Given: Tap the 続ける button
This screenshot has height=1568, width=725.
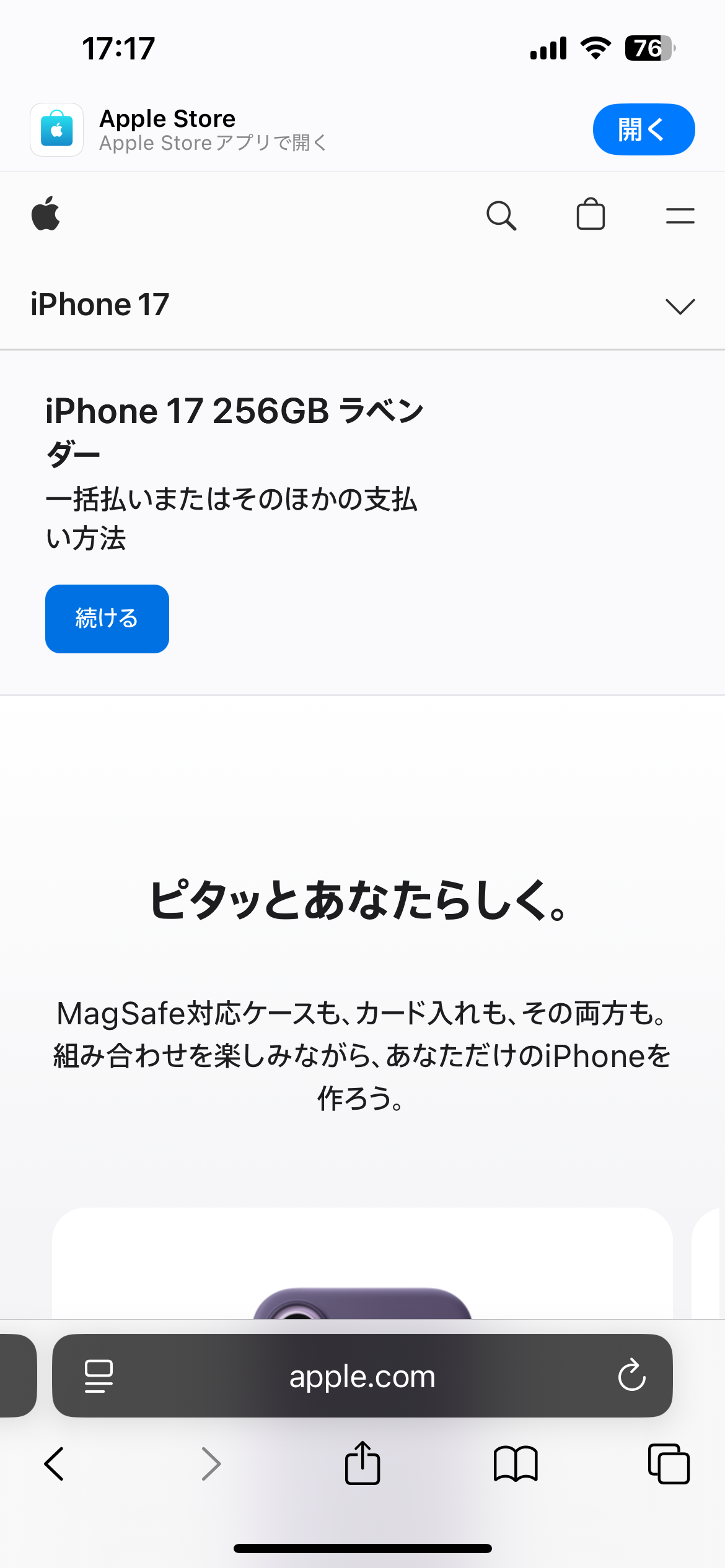Looking at the screenshot, I should tap(107, 619).
